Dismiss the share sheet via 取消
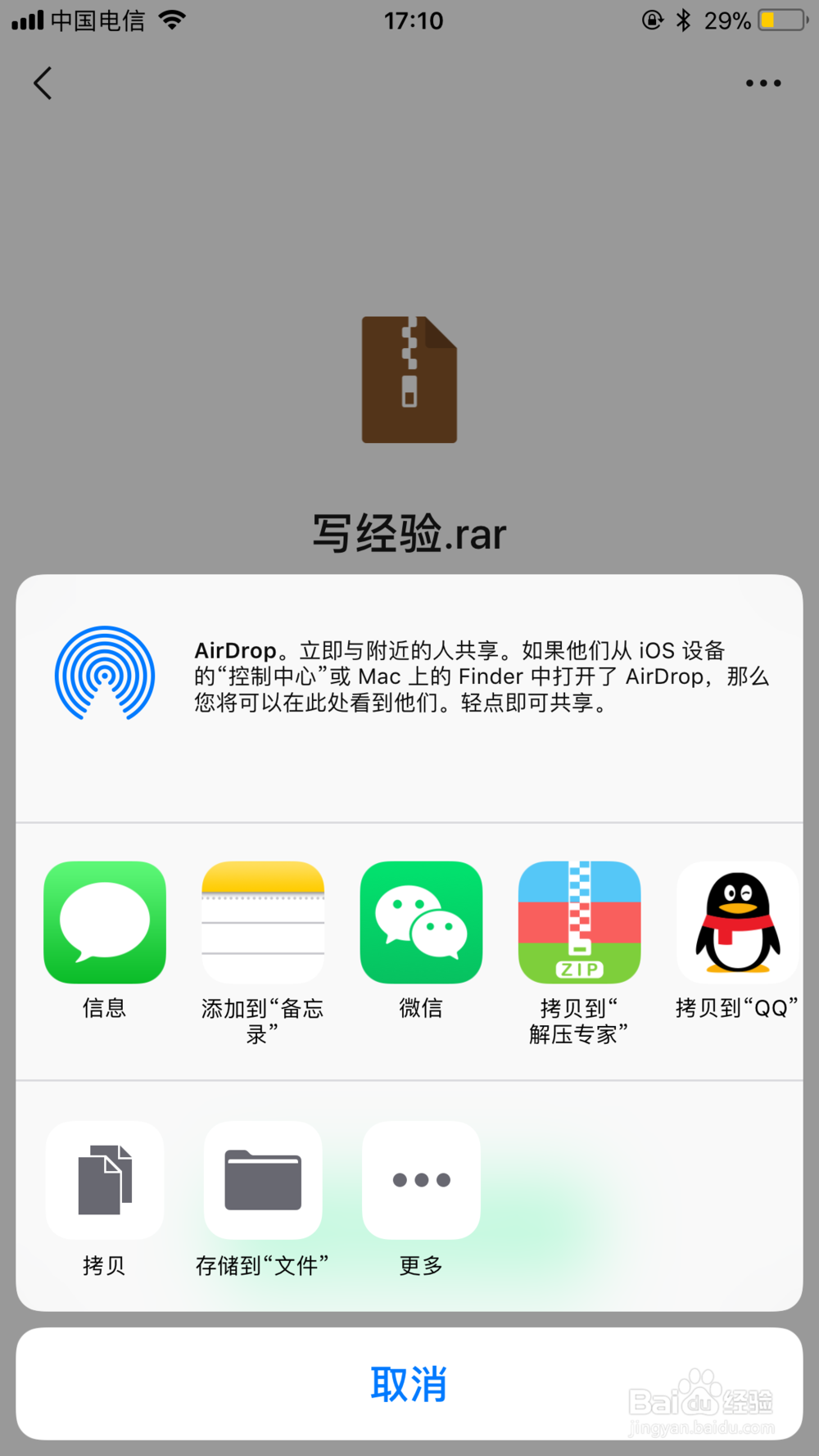This screenshot has width=819, height=1456. (x=409, y=1384)
